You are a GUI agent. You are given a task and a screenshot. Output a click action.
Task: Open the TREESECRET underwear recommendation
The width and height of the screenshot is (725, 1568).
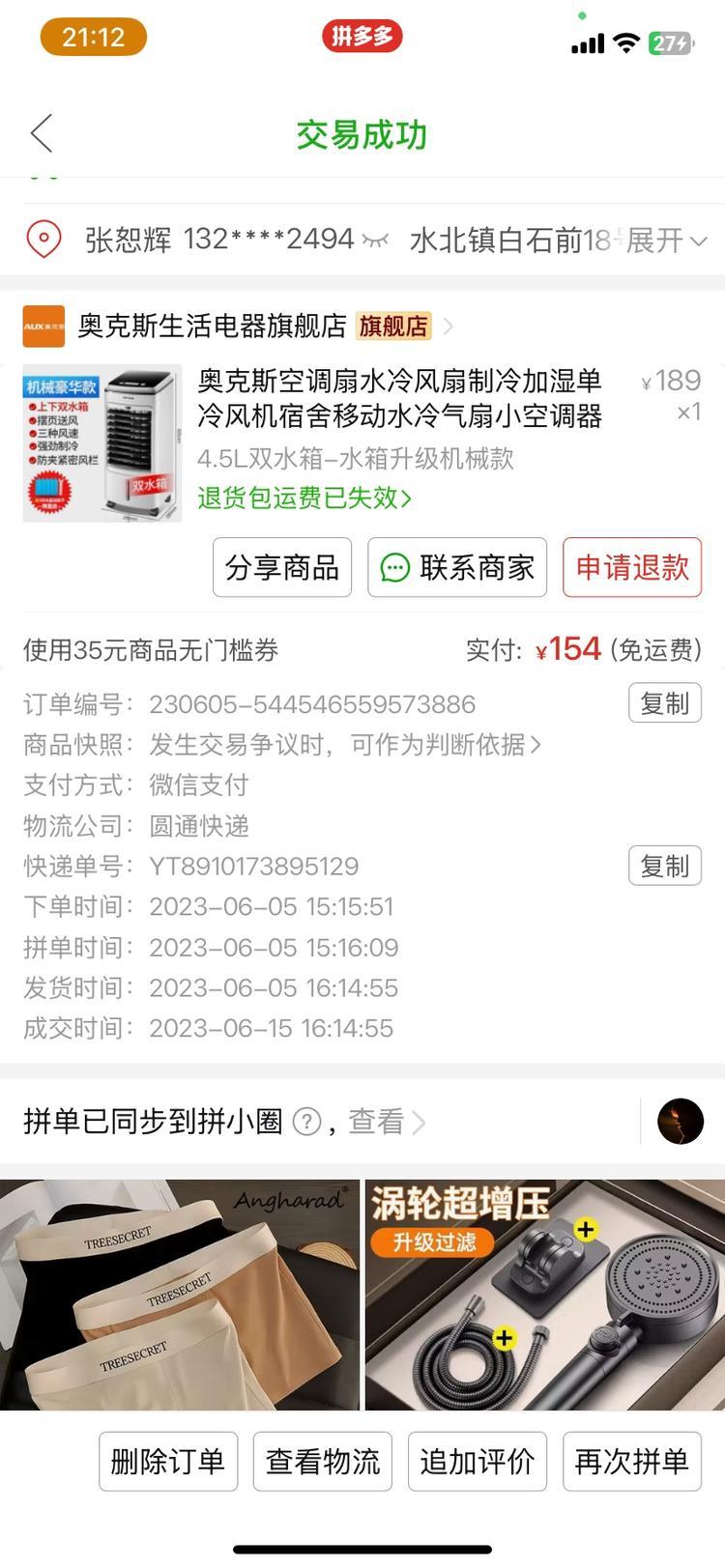180,1295
